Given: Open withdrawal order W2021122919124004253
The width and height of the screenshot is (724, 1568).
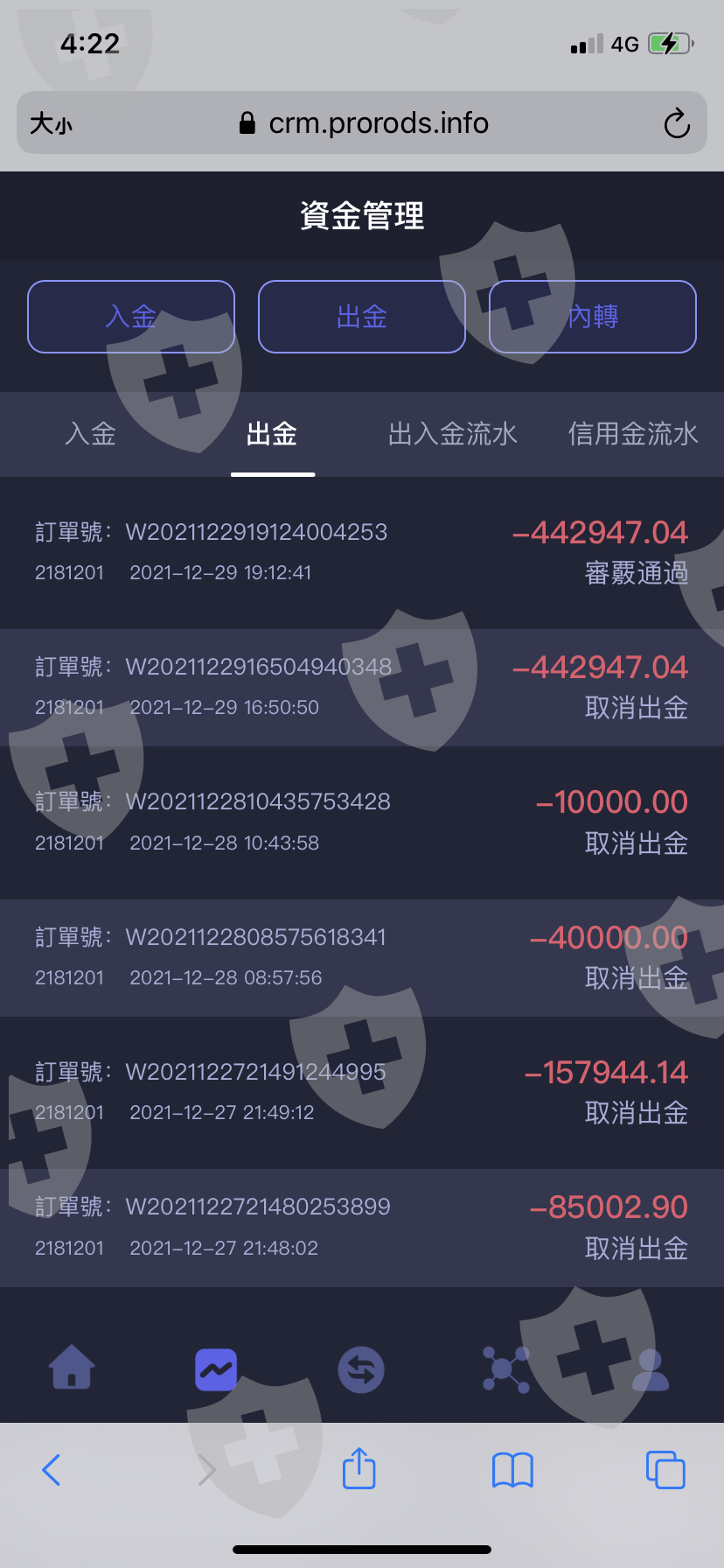Looking at the screenshot, I should [x=362, y=552].
